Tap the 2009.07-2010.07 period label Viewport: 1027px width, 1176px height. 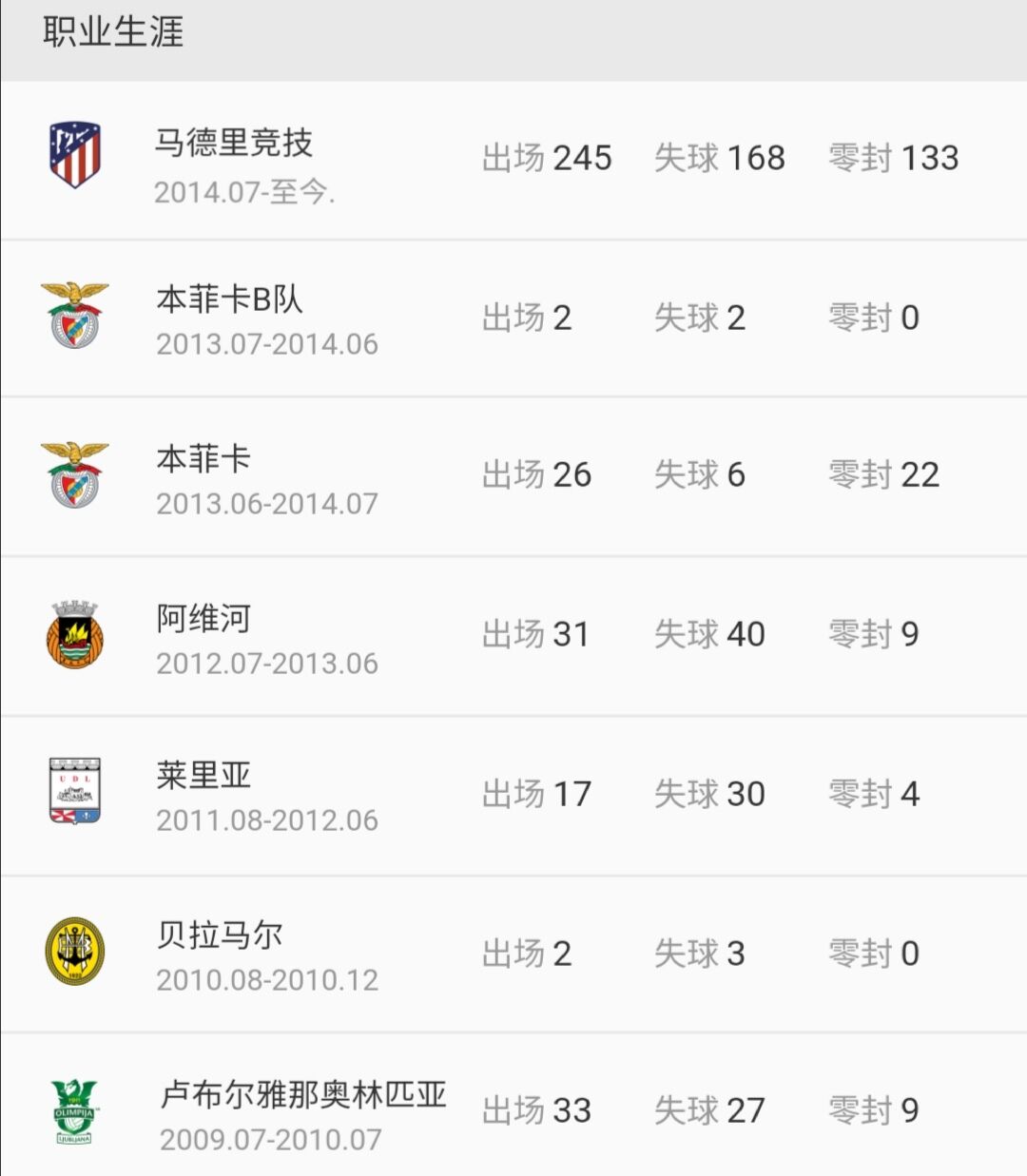tap(271, 1138)
